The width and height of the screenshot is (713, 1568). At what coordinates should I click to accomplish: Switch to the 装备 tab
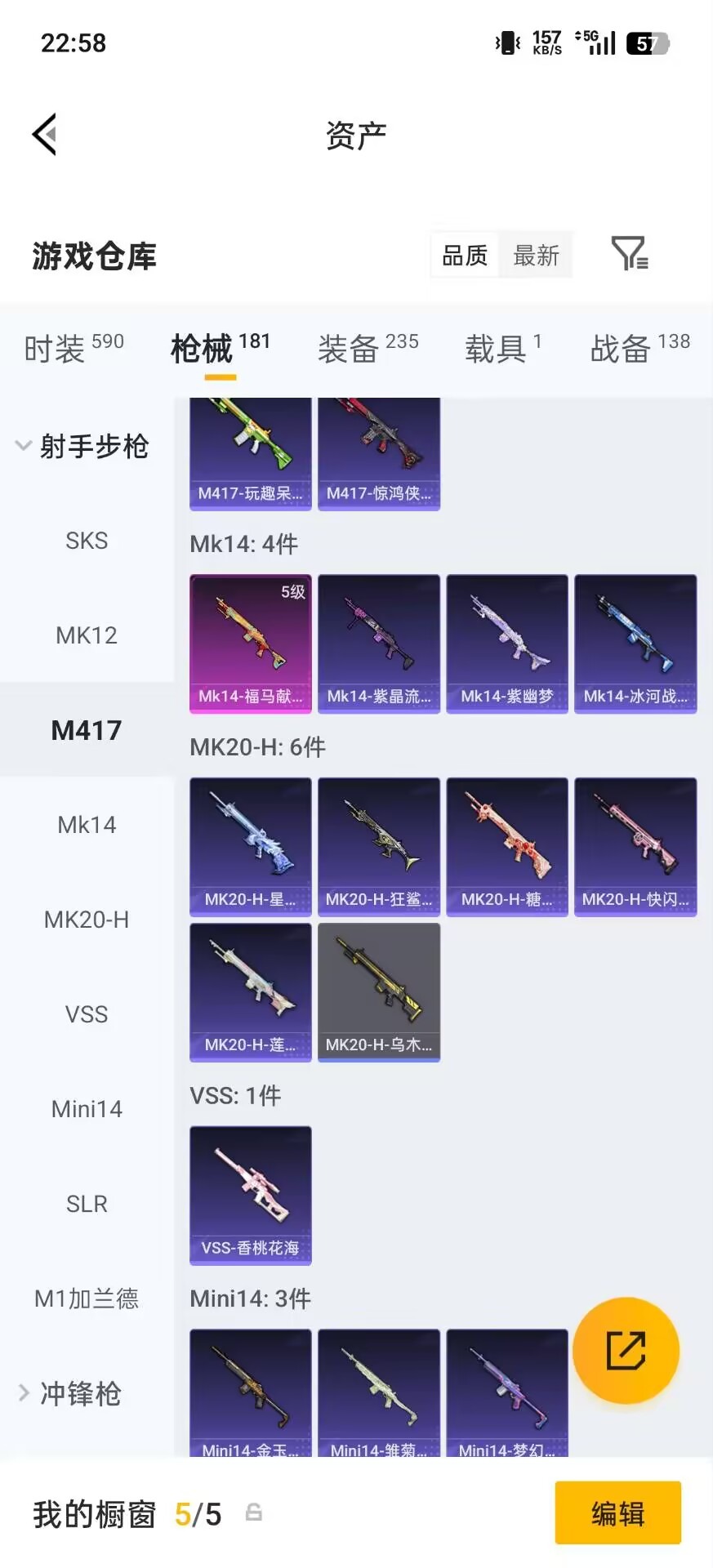(347, 347)
